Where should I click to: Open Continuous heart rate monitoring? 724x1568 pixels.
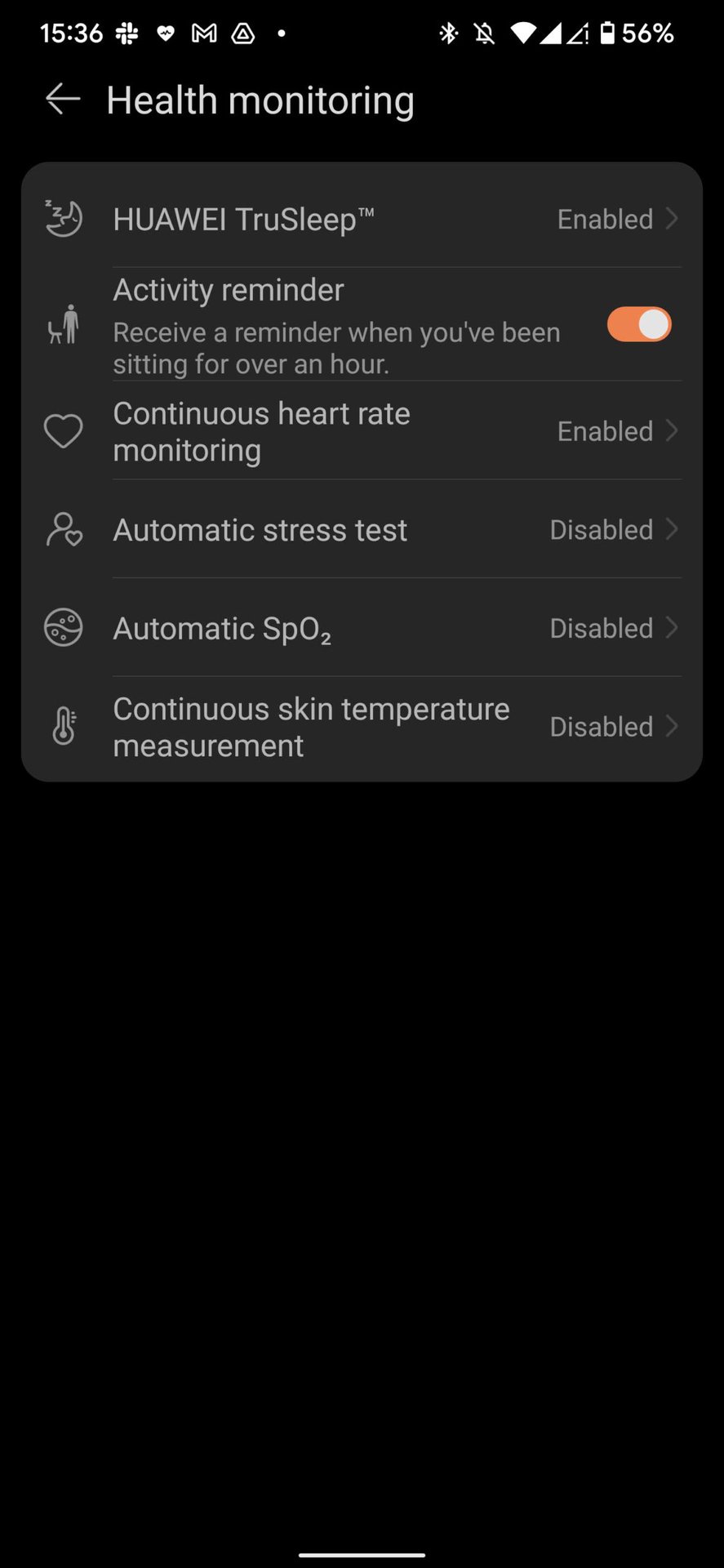[x=362, y=431]
